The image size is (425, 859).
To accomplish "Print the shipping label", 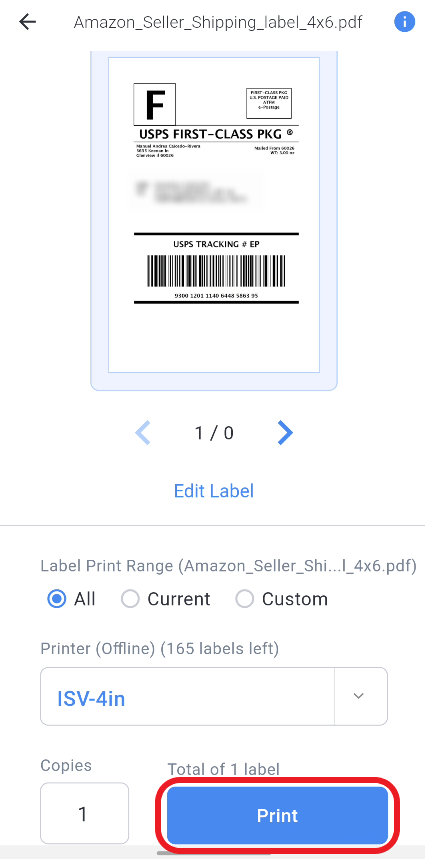I will tap(278, 815).
